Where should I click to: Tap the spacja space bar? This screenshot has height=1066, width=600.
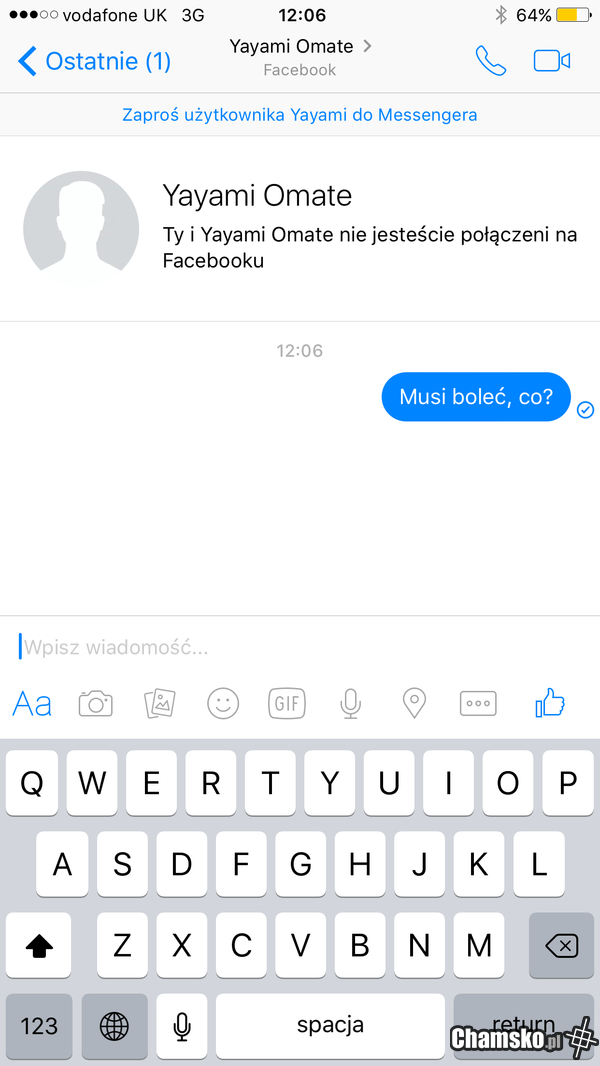(330, 1025)
